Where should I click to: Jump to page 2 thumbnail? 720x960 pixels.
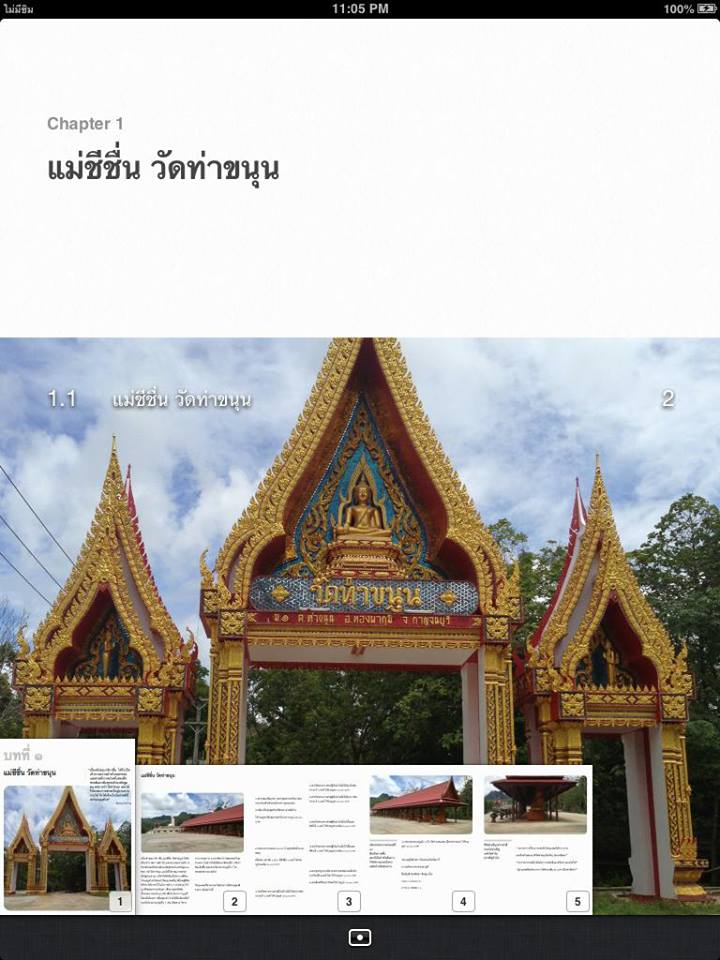(x=193, y=840)
